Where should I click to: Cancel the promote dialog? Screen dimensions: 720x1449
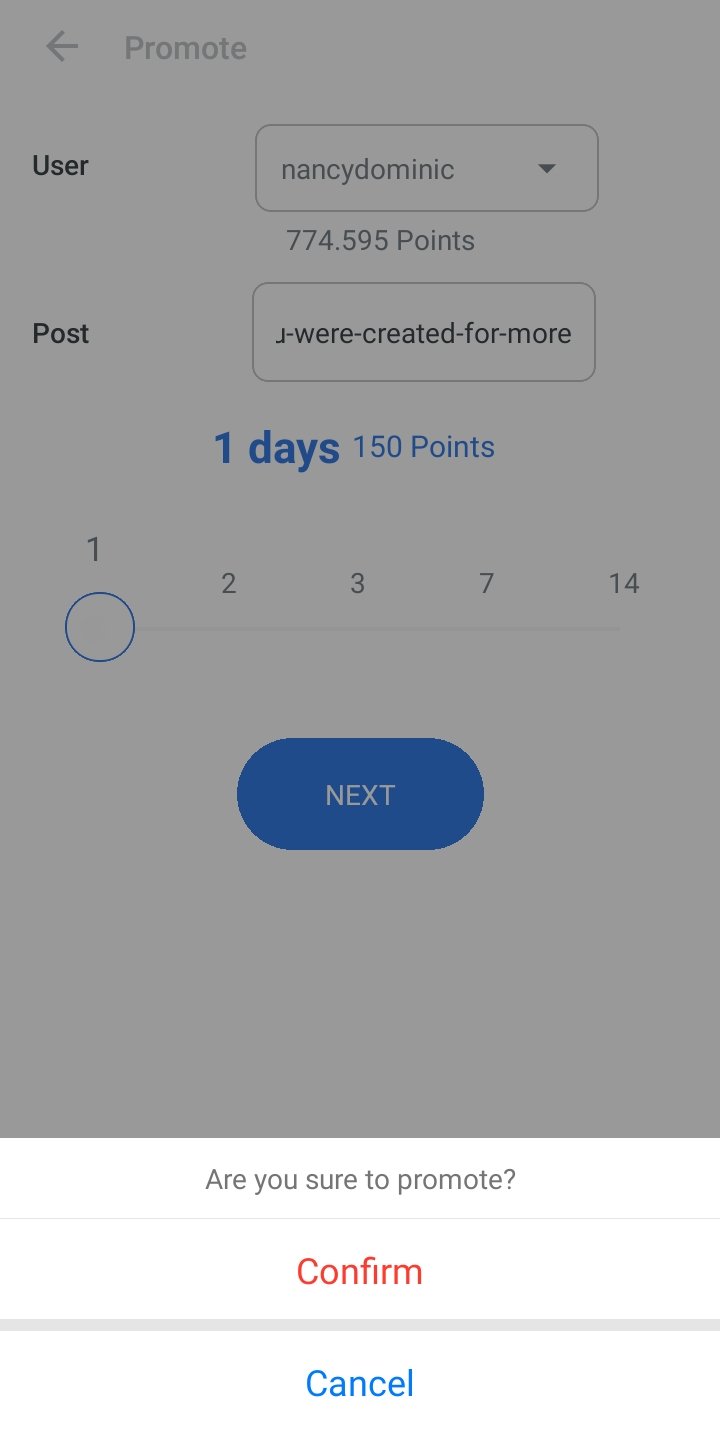360,1383
